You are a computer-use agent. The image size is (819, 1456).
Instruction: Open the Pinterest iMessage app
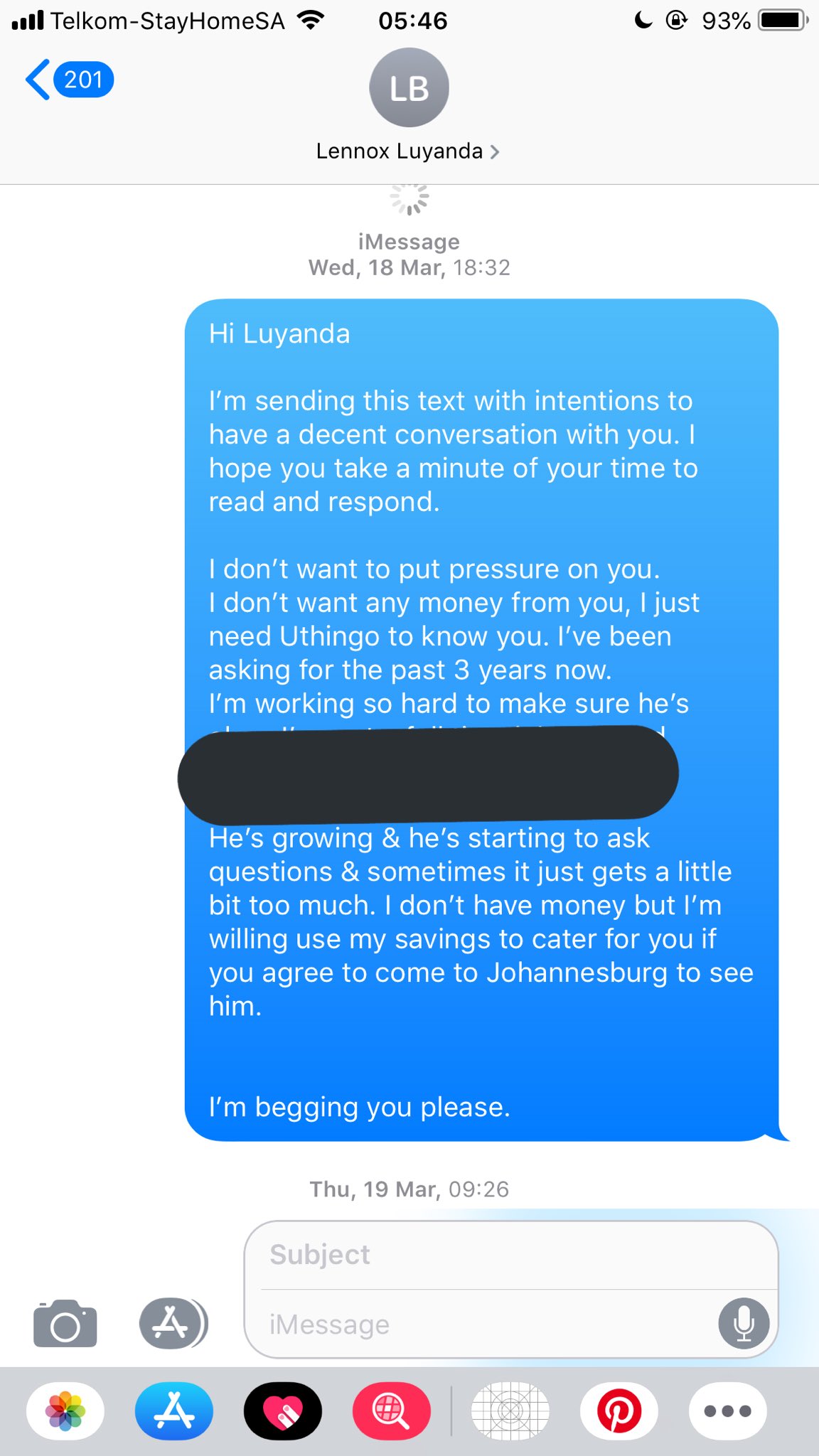tap(619, 1411)
